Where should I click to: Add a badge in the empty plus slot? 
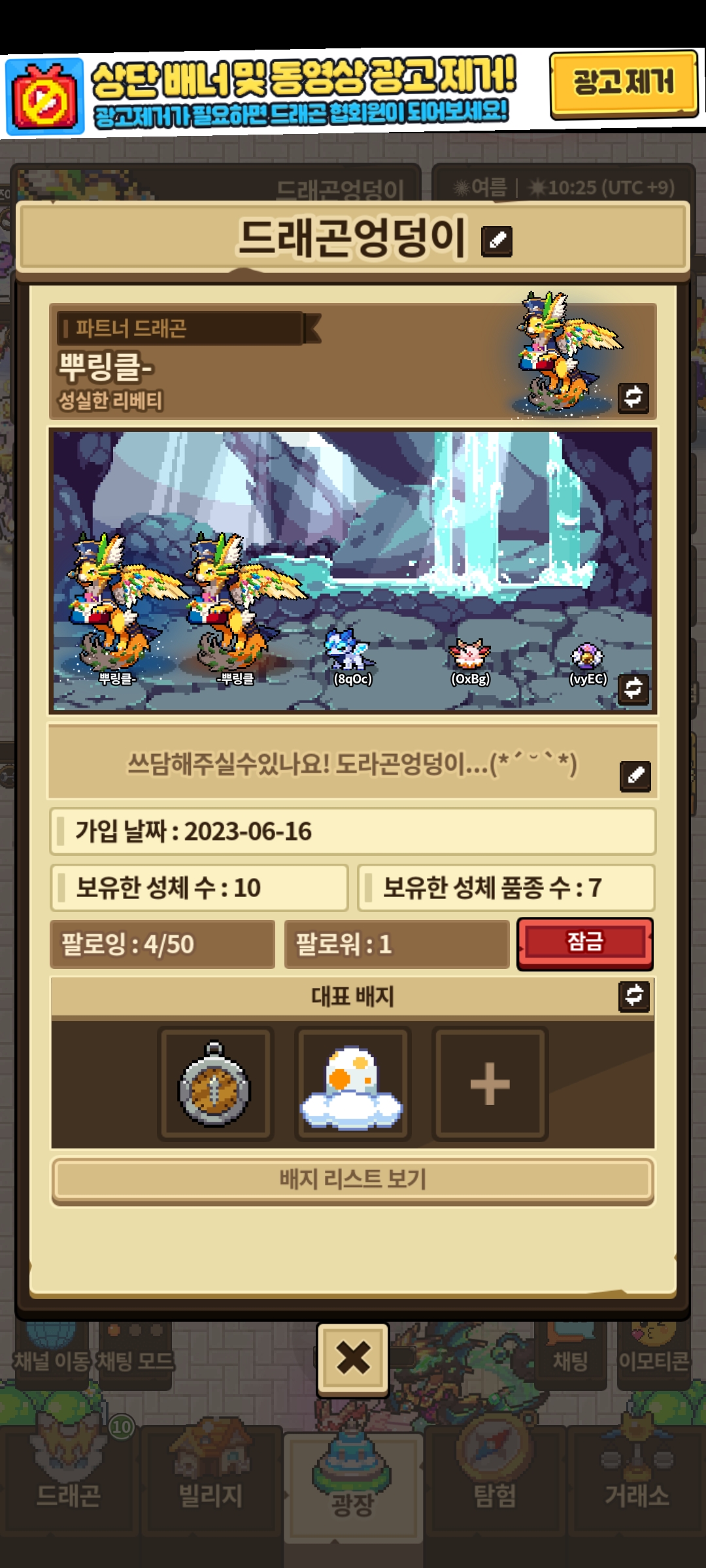click(490, 1085)
